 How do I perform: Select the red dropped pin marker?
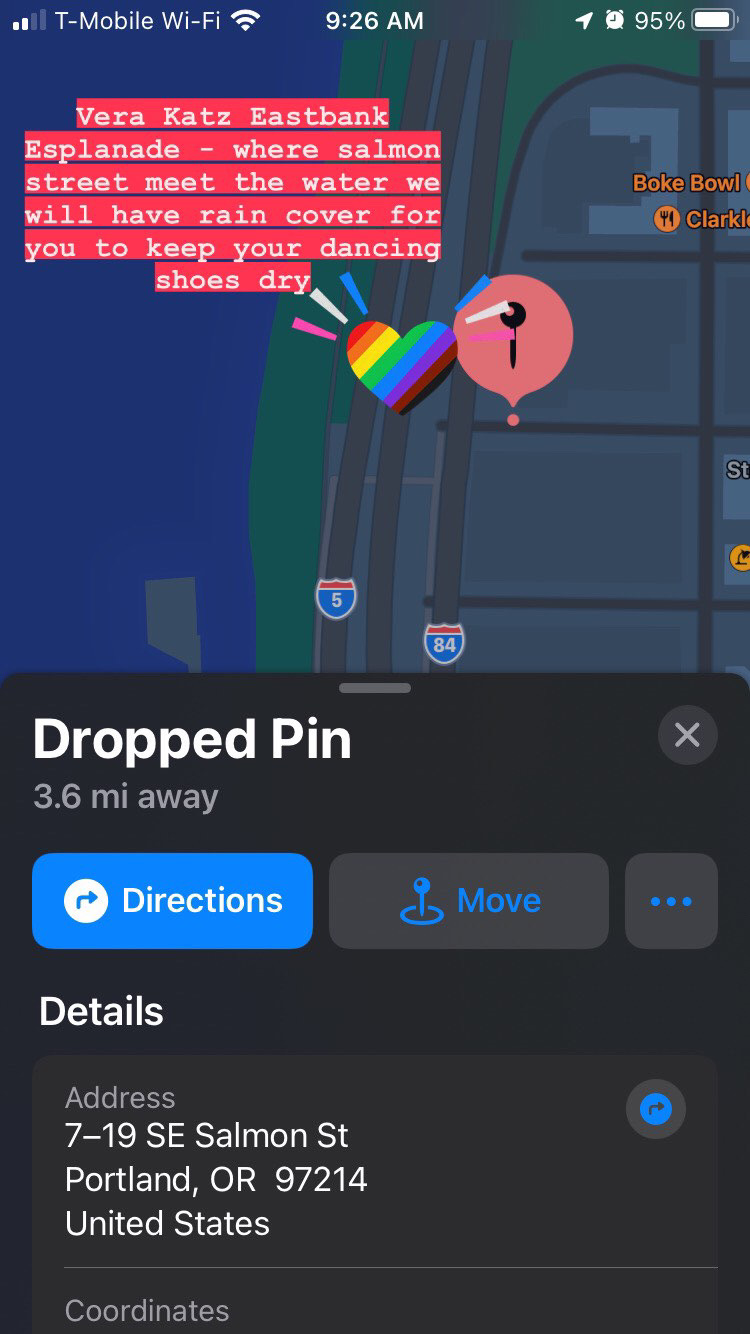(x=513, y=336)
